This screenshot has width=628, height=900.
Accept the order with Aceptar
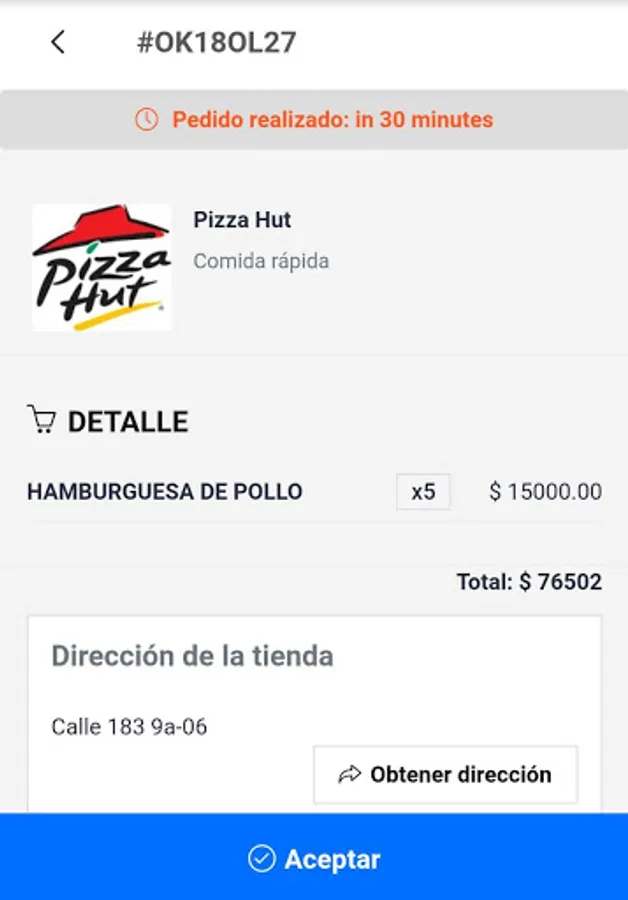314,858
